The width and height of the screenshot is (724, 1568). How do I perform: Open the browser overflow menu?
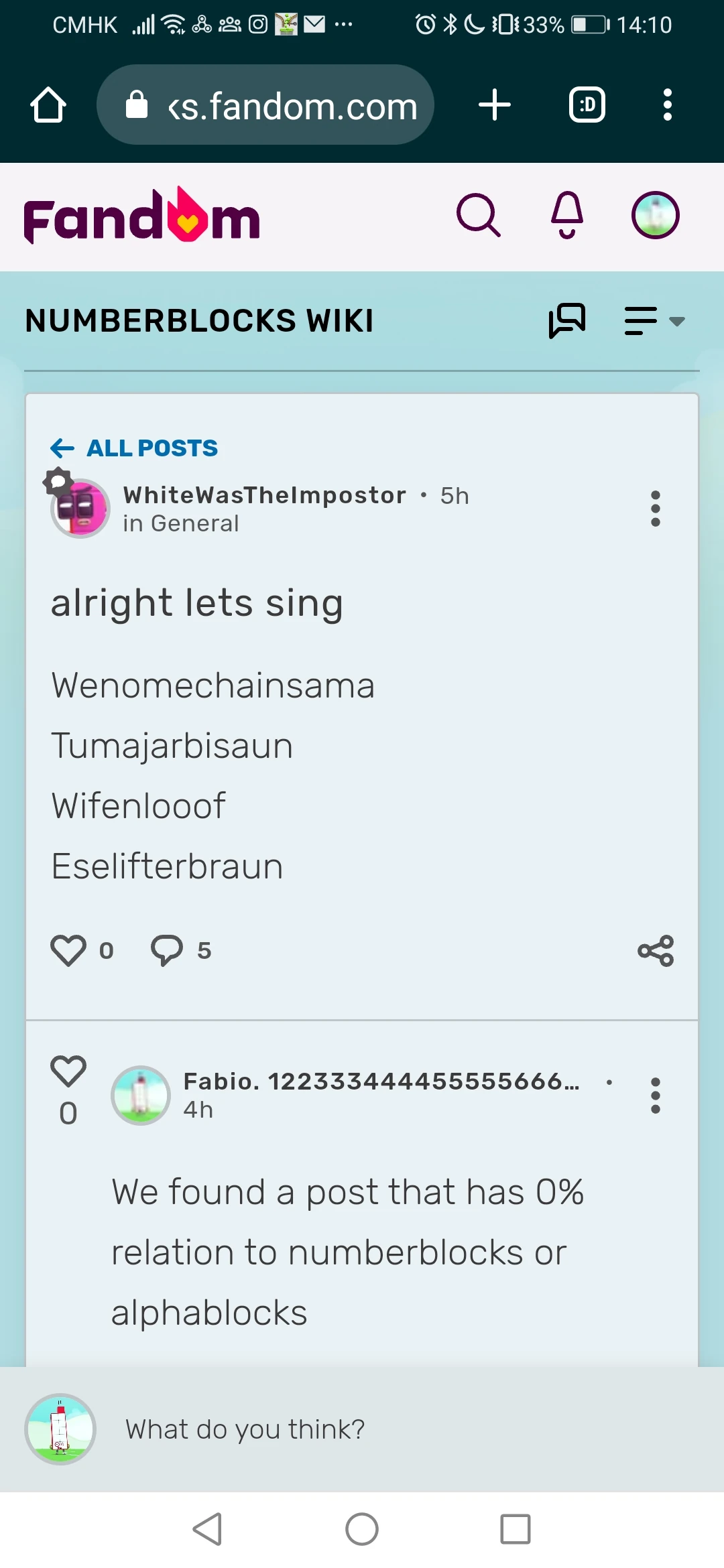coord(667,105)
